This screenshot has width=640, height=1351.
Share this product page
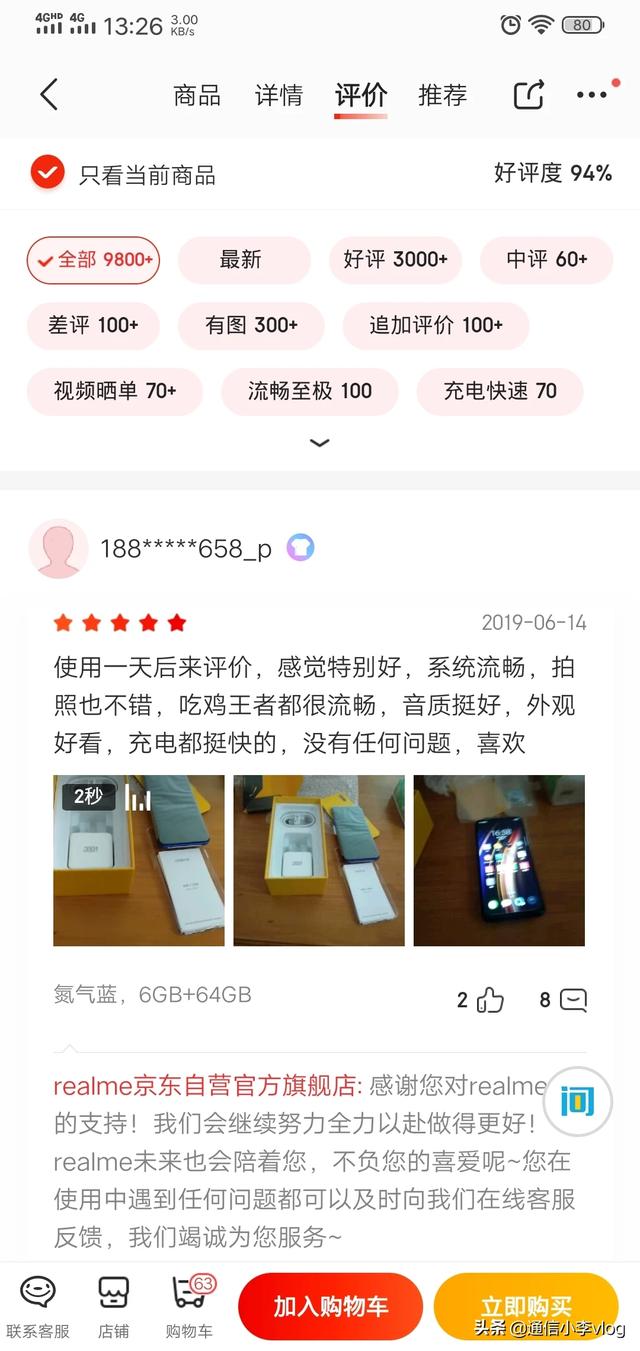coord(528,95)
